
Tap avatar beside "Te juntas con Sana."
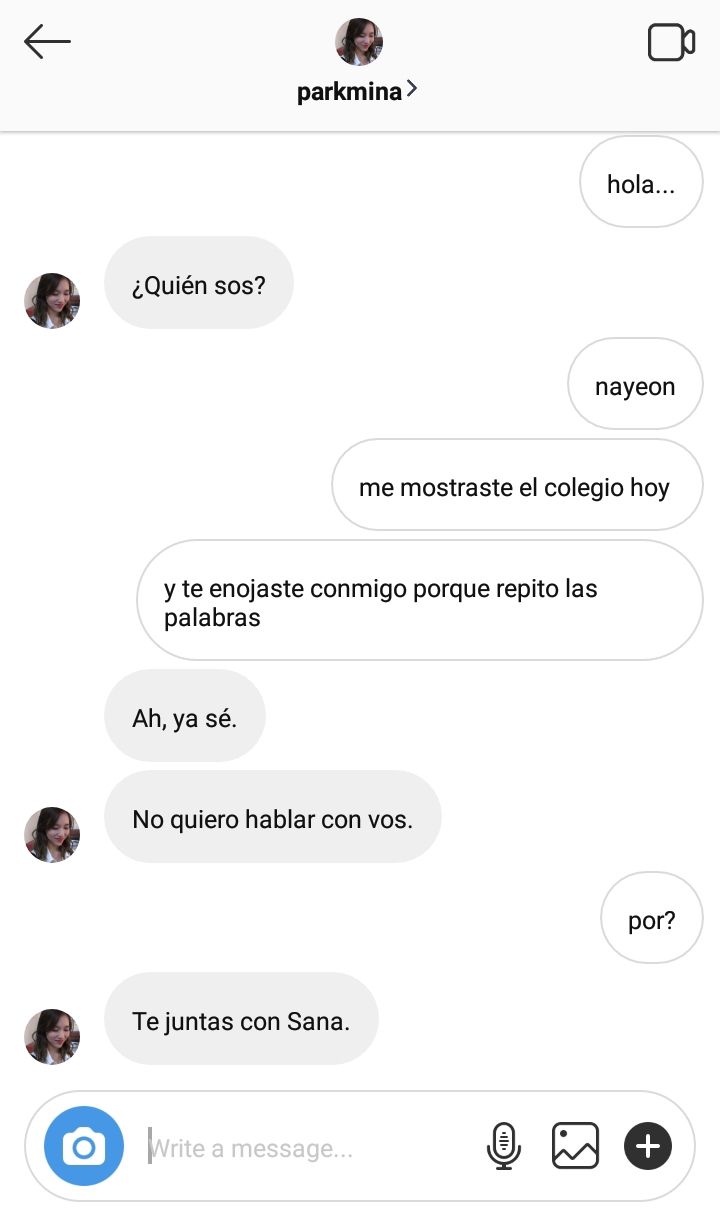(x=52, y=1036)
